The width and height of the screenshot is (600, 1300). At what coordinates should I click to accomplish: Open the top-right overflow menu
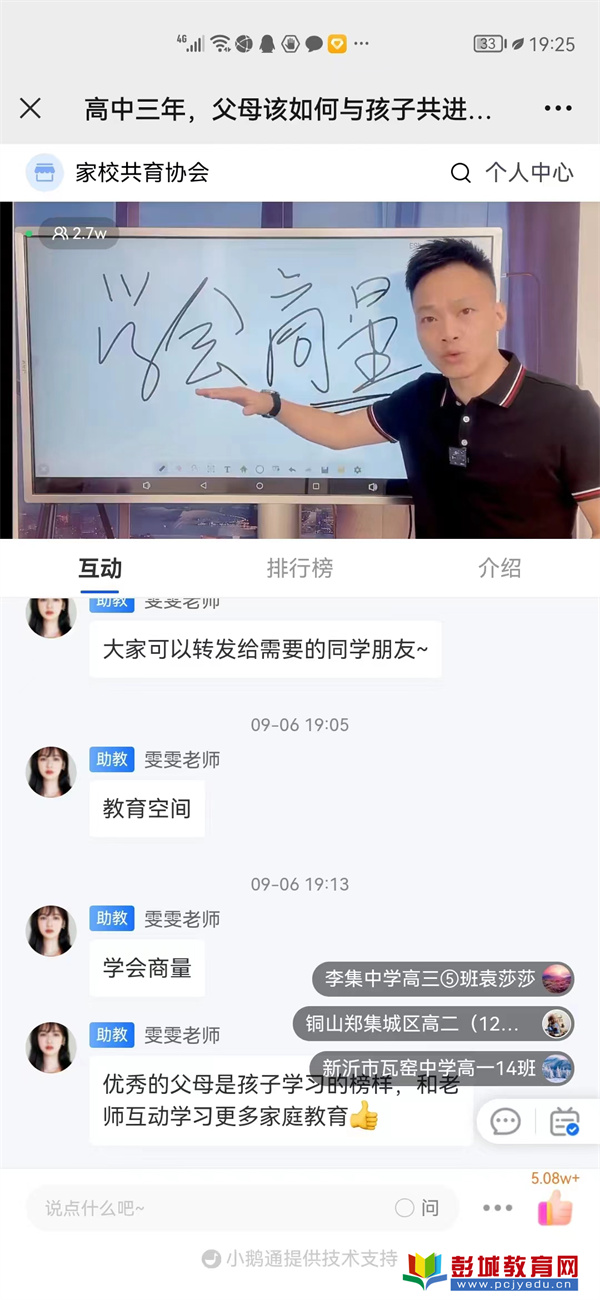pyautogui.click(x=557, y=109)
